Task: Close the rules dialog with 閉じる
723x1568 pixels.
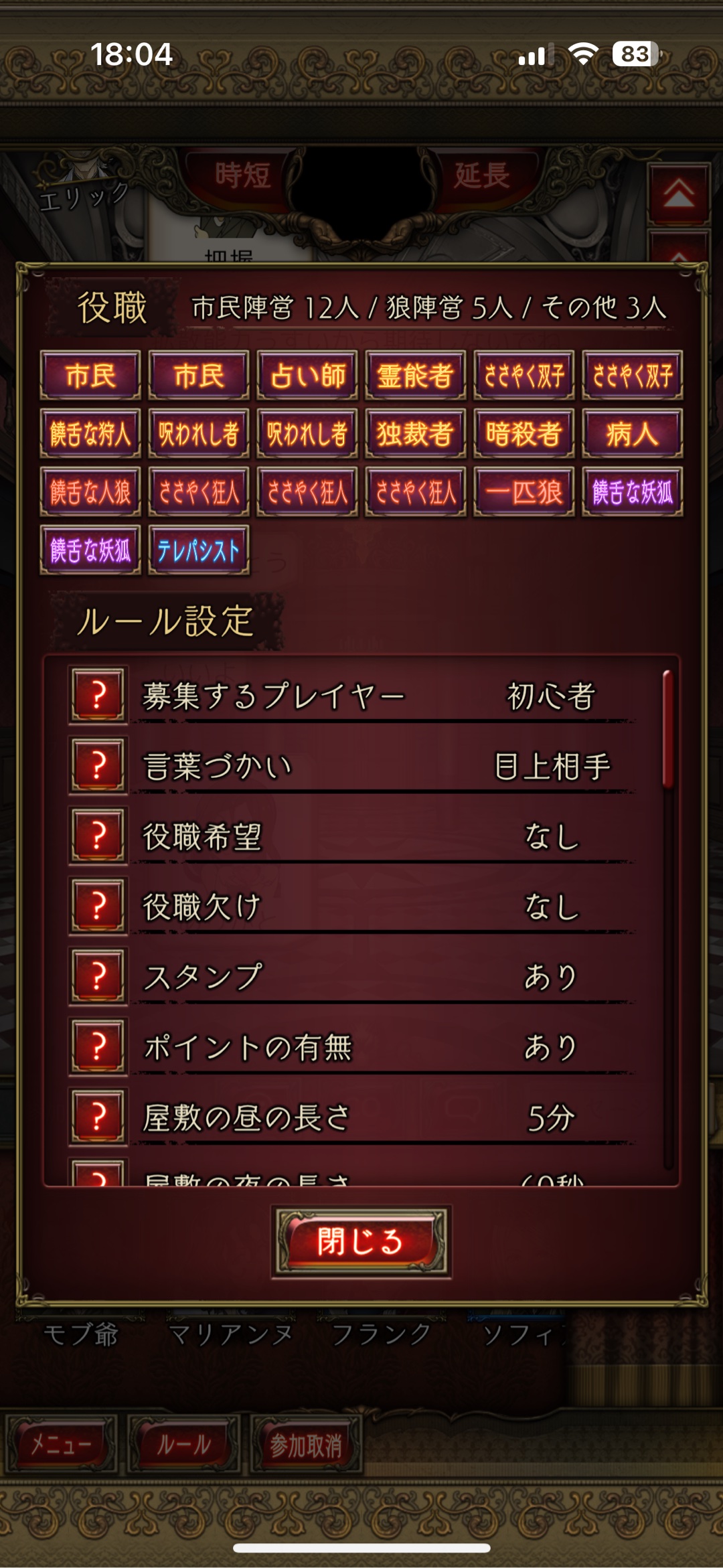Action: click(361, 1242)
